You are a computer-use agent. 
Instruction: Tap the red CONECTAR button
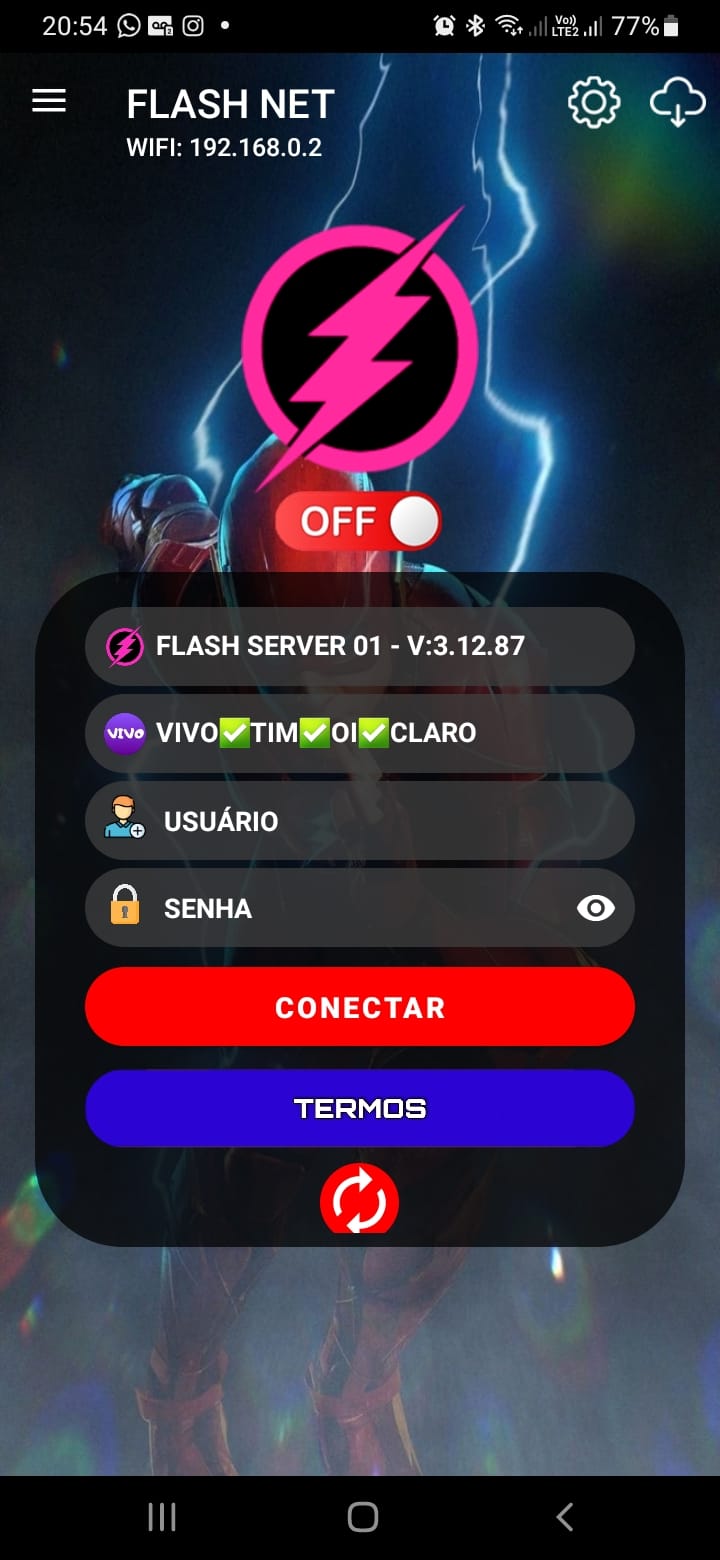pyautogui.click(x=360, y=1007)
